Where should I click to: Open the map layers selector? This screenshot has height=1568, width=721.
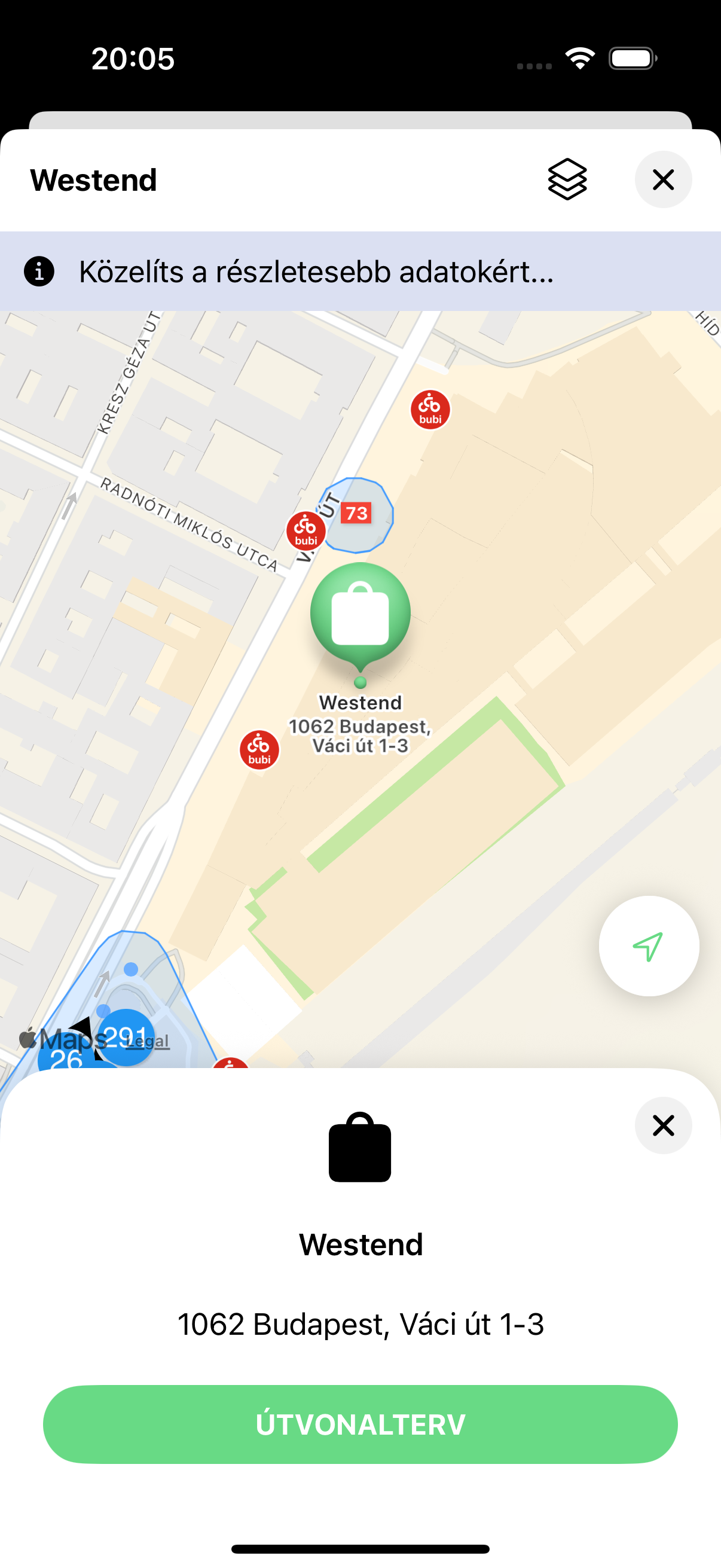pos(567,179)
